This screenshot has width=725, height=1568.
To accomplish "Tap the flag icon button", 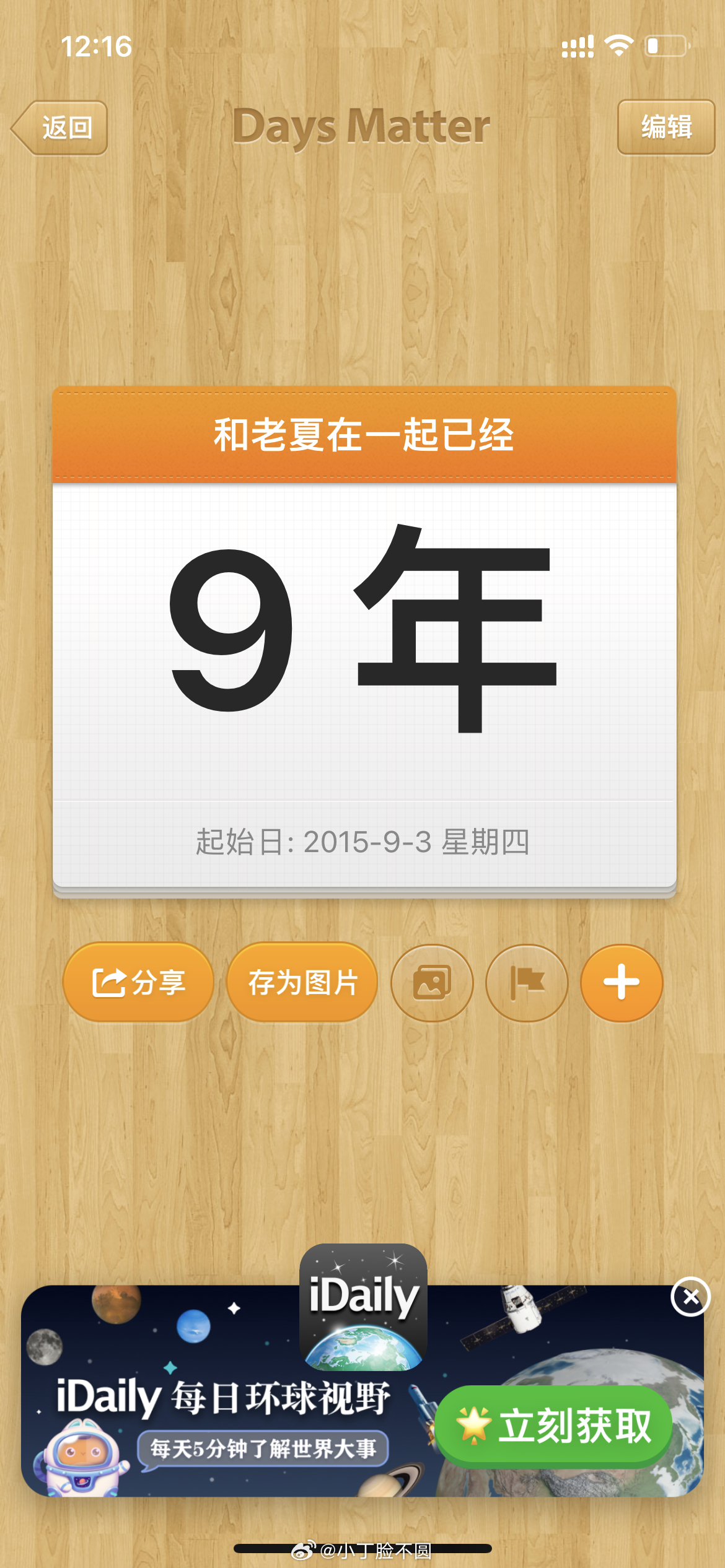I will [527, 983].
